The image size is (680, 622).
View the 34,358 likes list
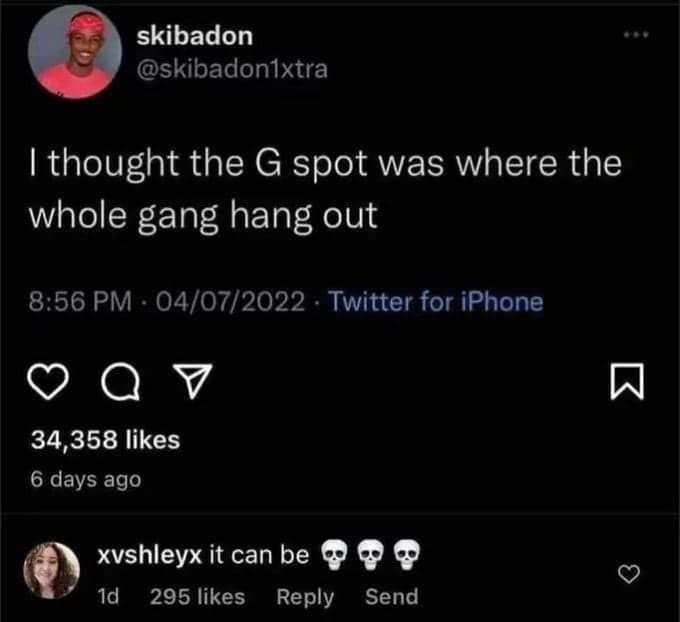pos(105,439)
